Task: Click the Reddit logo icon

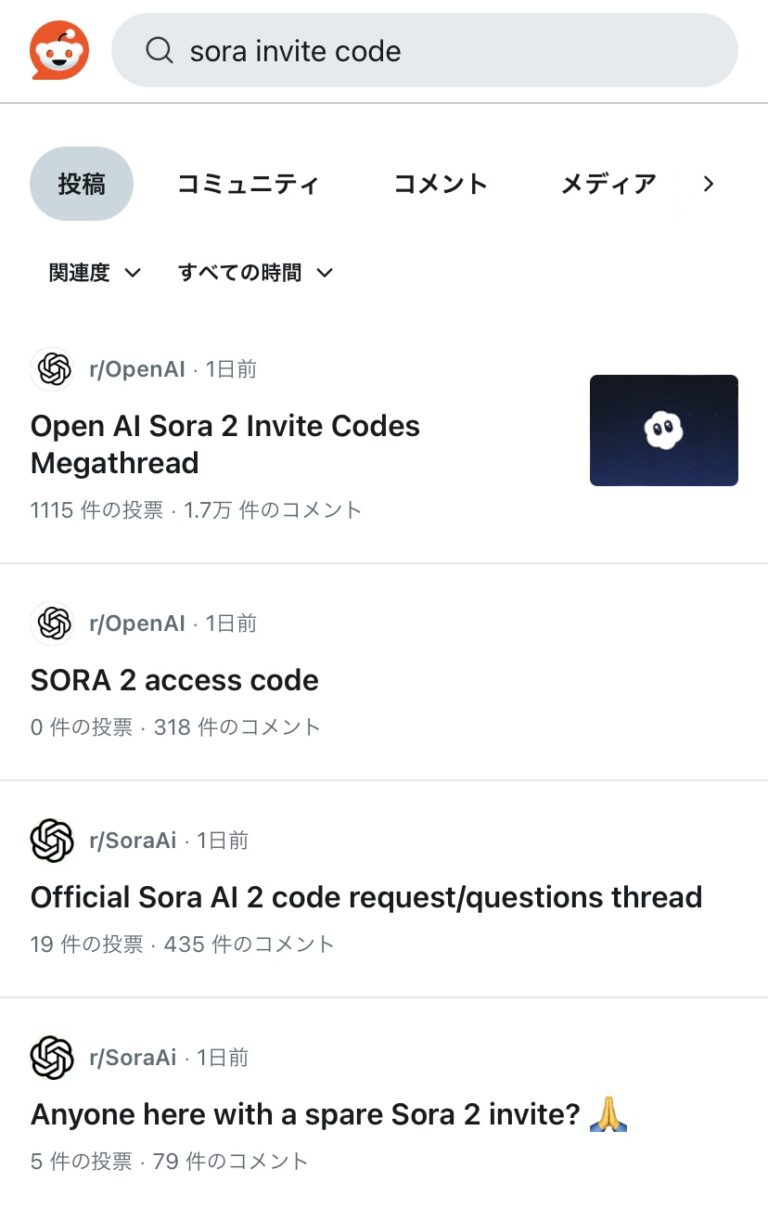Action: pos(59,49)
